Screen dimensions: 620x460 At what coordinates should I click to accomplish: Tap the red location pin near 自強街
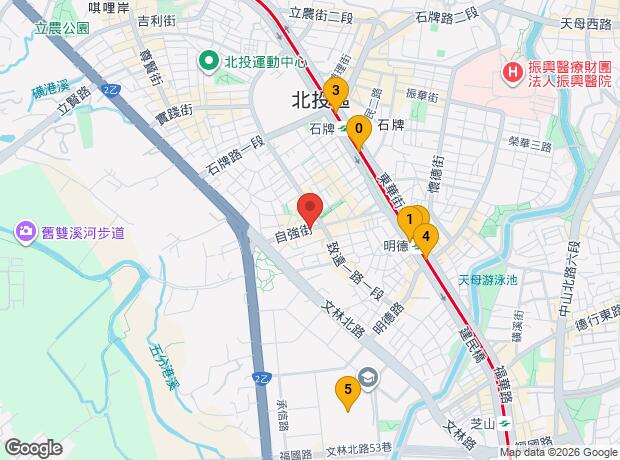click(x=310, y=205)
